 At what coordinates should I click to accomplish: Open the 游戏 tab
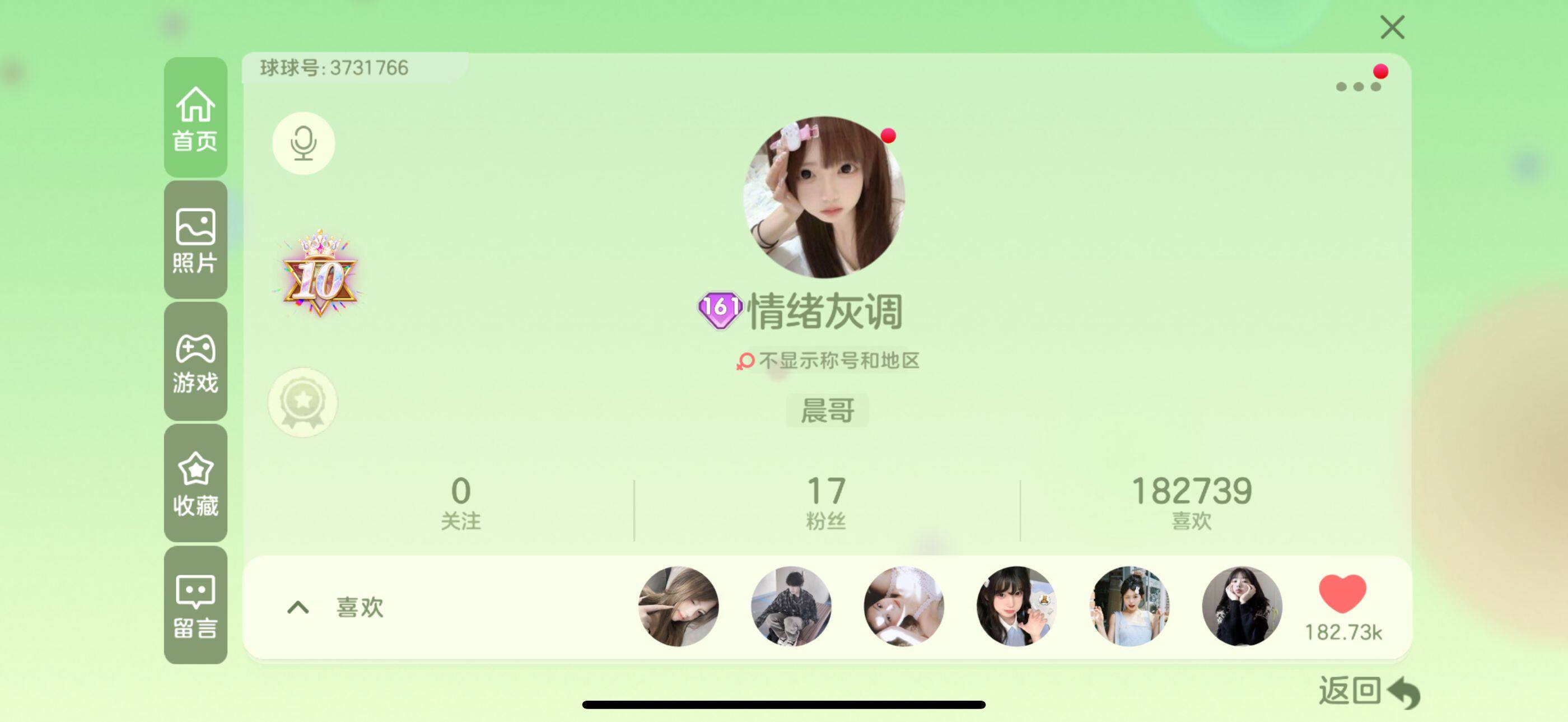click(195, 362)
